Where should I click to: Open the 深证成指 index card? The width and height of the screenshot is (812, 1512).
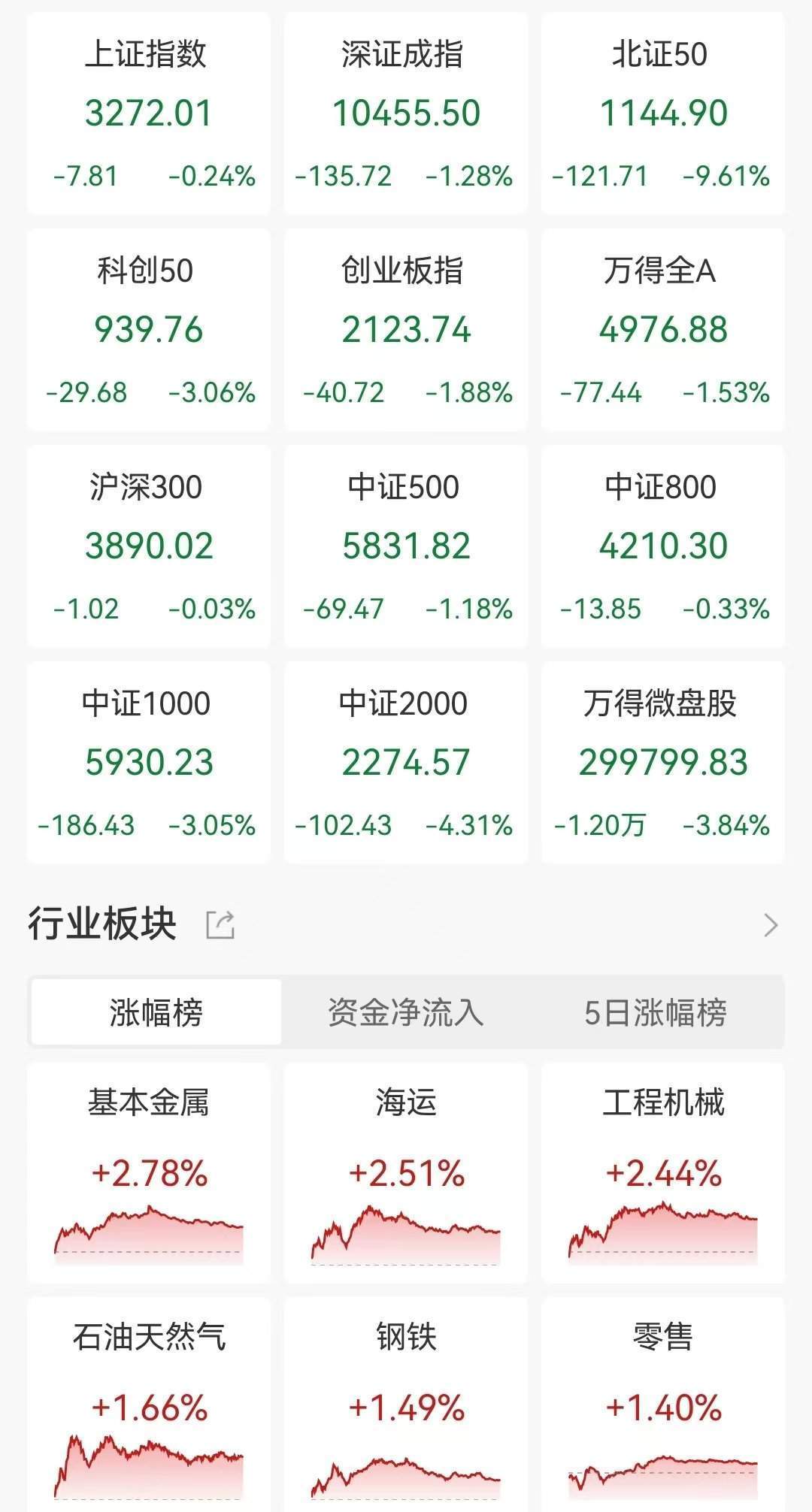[x=406, y=113]
